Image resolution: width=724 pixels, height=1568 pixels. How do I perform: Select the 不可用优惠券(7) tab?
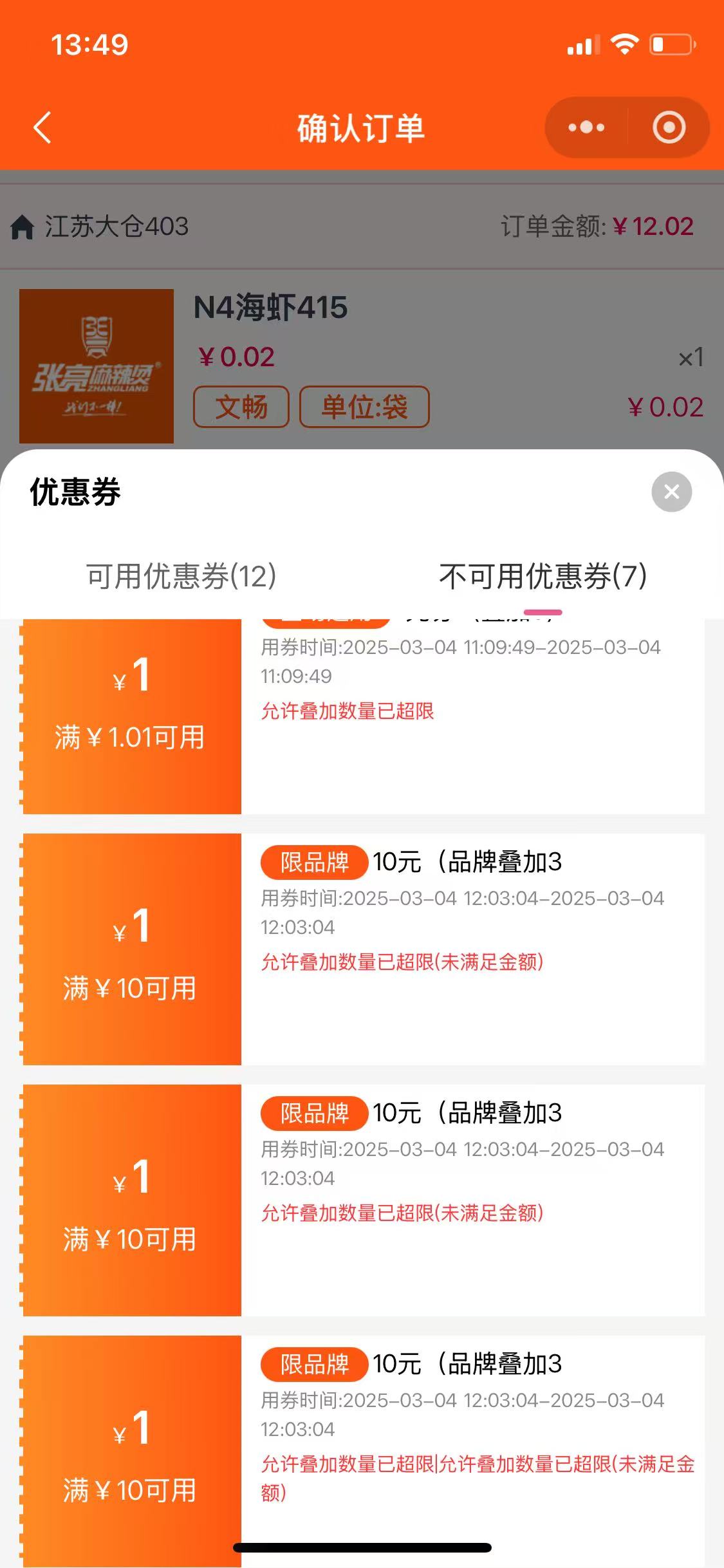click(543, 575)
